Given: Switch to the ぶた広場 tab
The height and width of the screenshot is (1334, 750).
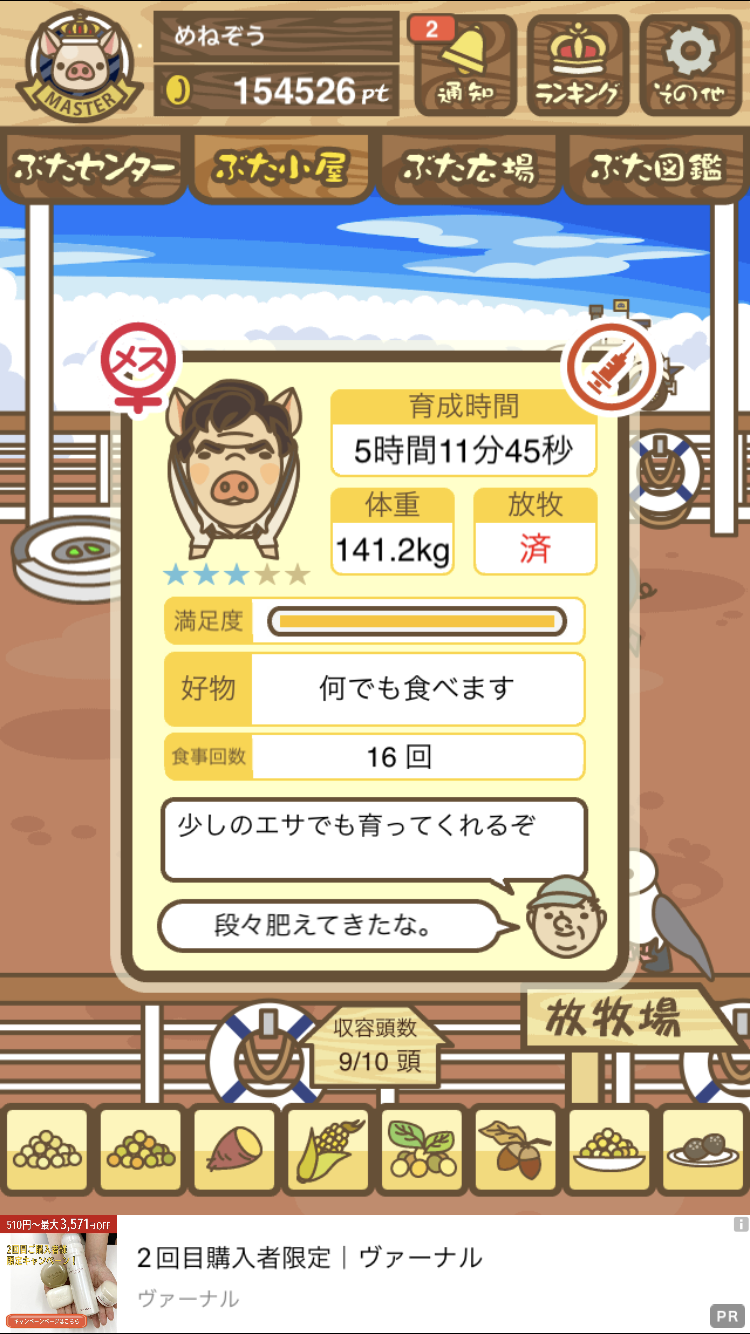Looking at the screenshot, I should pos(468,168).
